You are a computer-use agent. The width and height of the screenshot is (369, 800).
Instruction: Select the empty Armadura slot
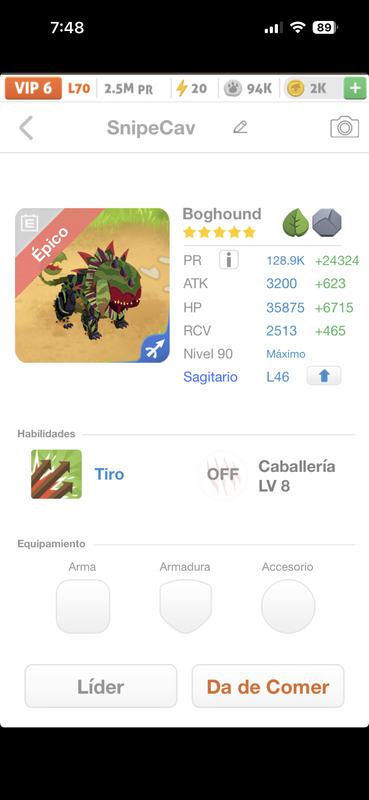pyautogui.click(x=186, y=606)
